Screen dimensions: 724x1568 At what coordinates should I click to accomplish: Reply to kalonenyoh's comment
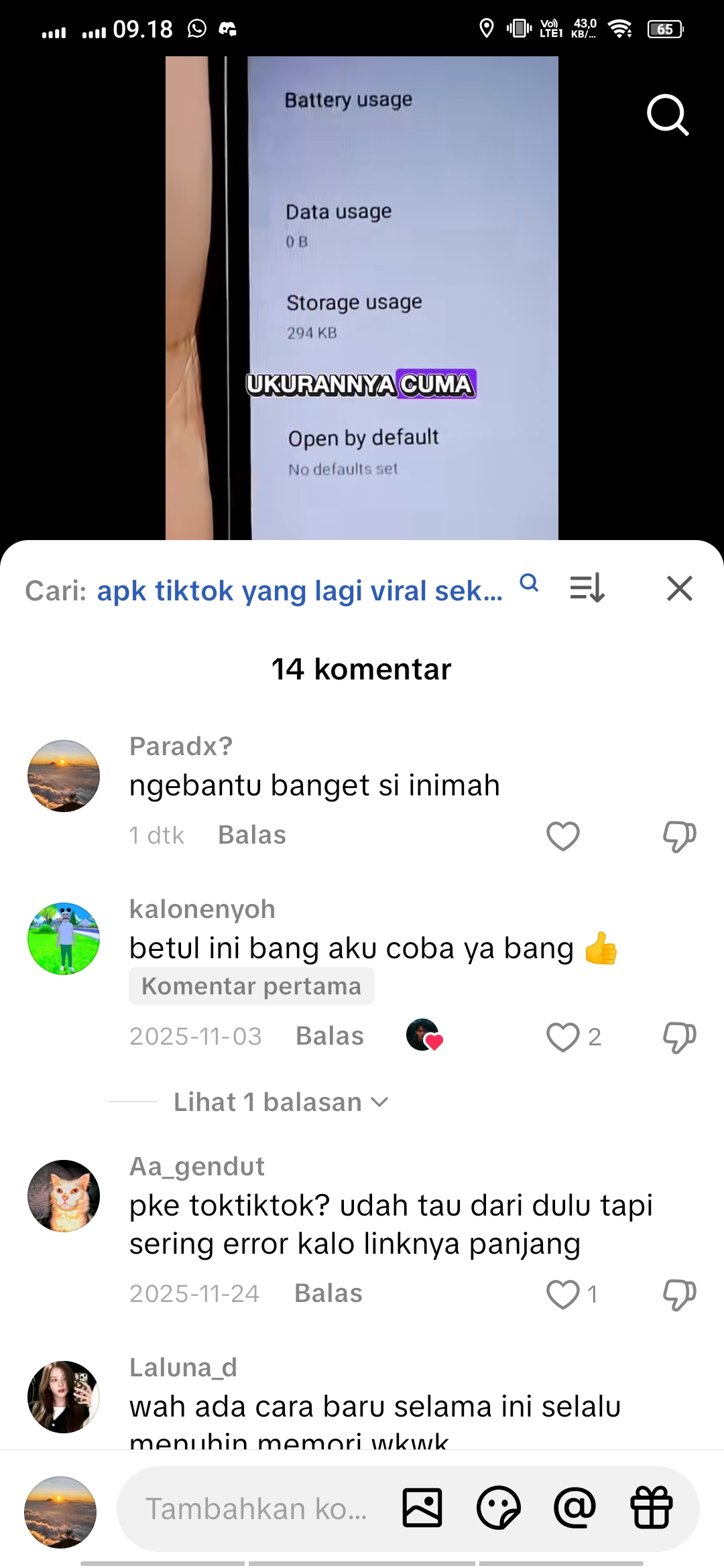(330, 1037)
